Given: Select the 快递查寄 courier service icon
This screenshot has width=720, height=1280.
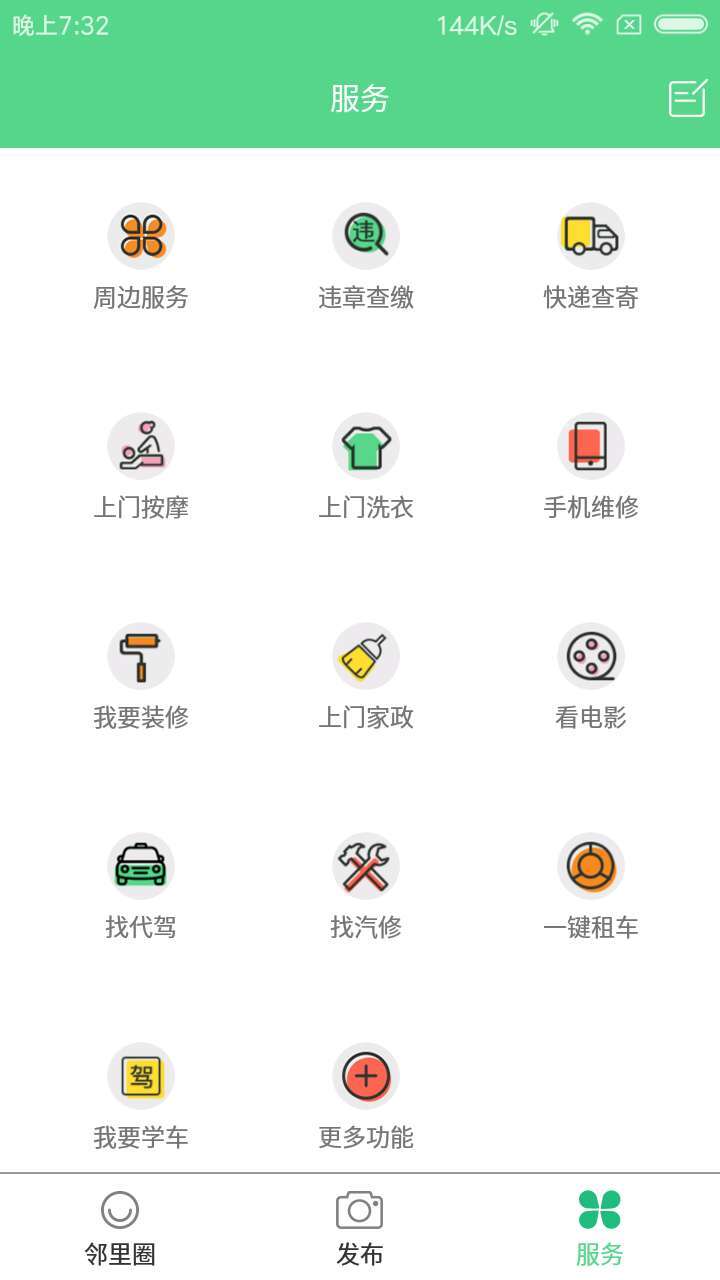Looking at the screenshot, I should coord(591,235).
